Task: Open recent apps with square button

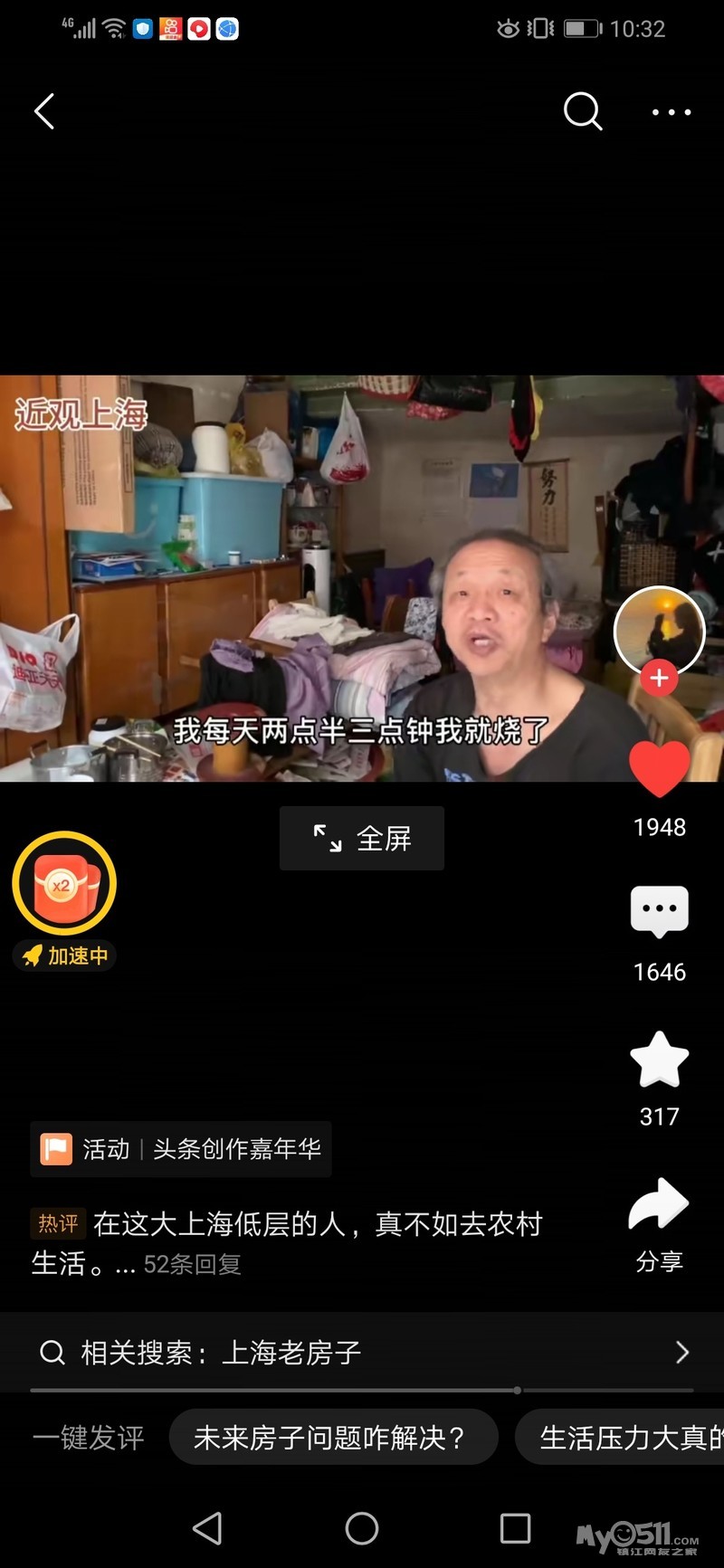Action: (515, 1528)
